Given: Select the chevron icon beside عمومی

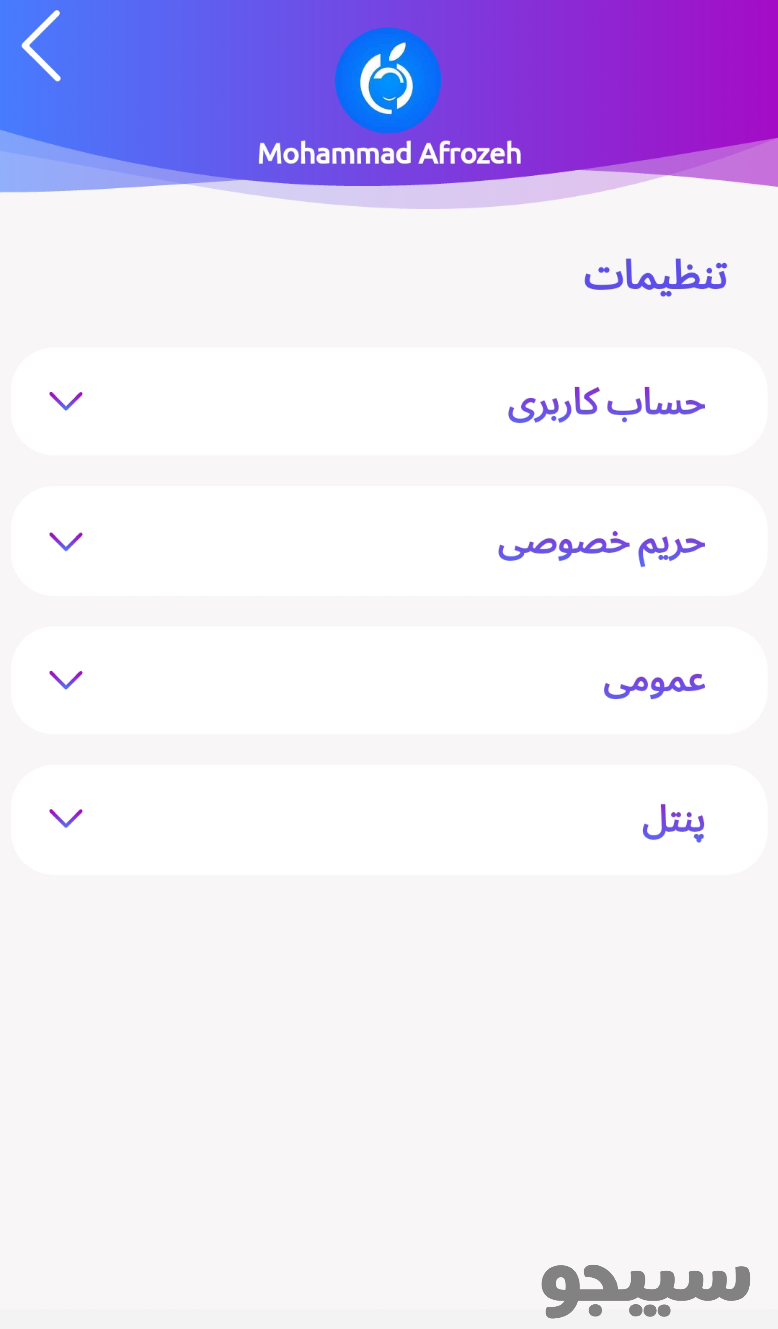Looking at the screenshot, I should click(x=65, y=680).
